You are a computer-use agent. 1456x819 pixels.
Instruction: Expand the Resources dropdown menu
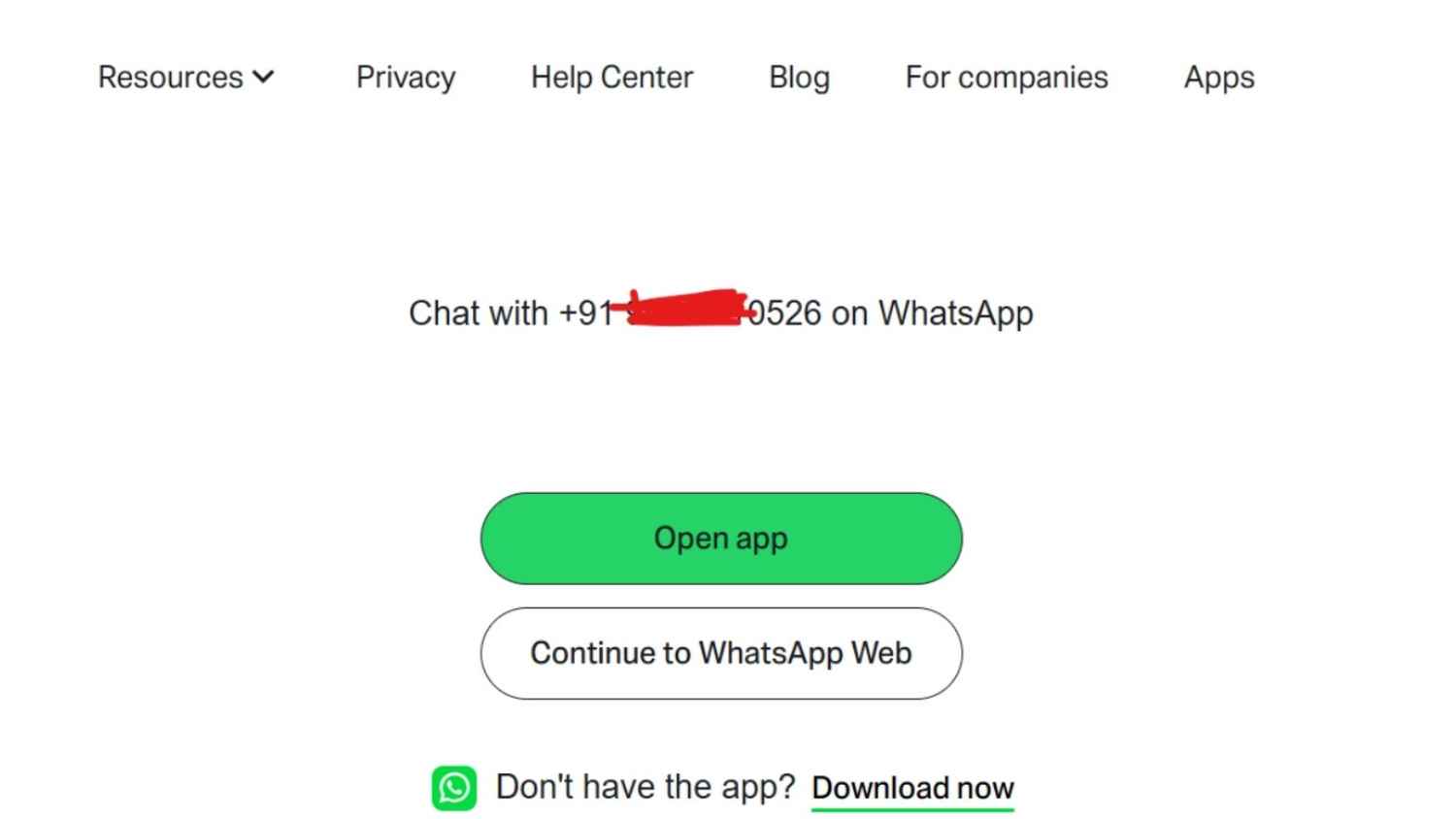tap(185, 78)
